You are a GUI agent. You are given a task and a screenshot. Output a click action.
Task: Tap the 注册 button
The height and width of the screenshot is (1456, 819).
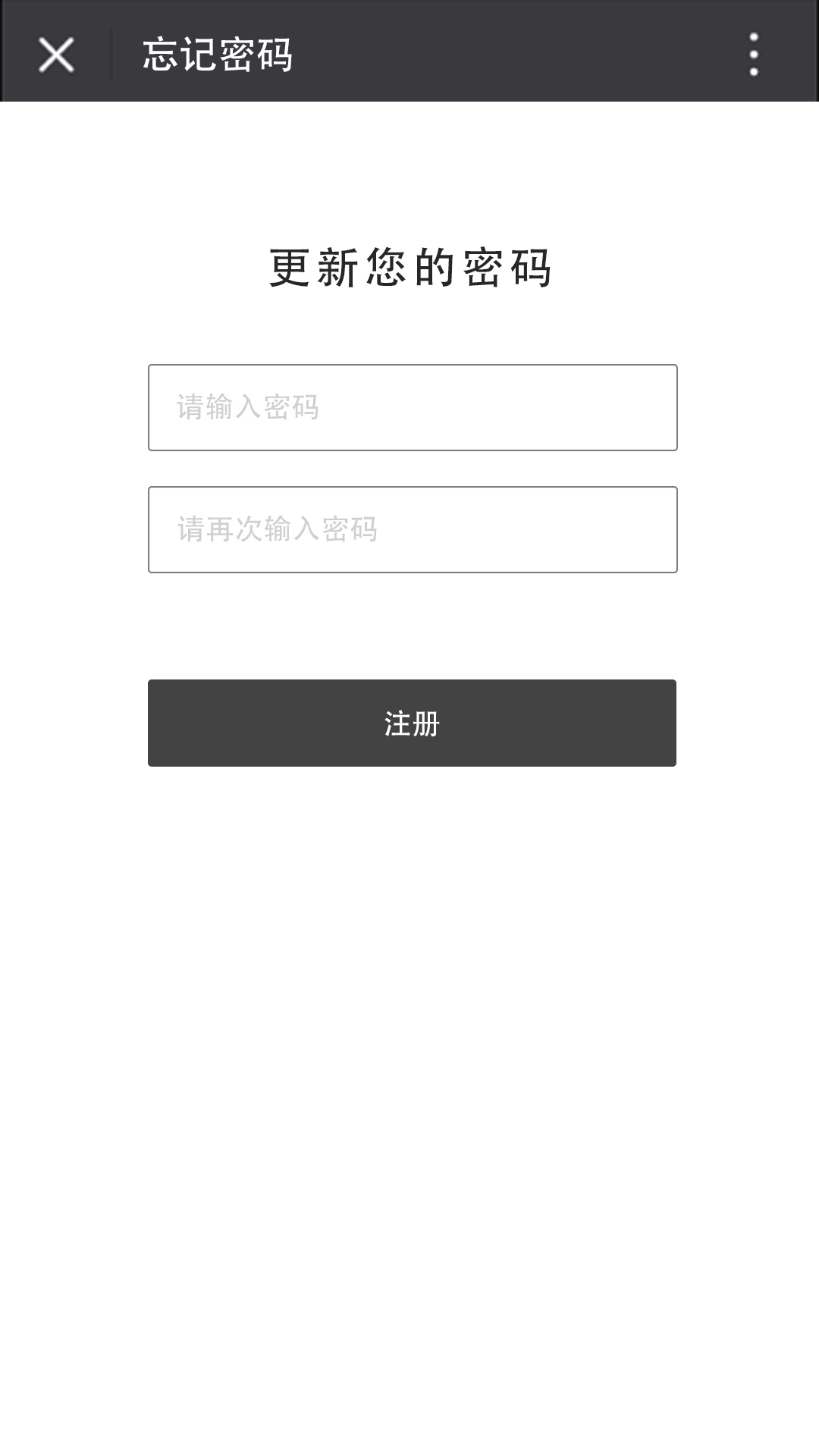[x=412, y=723]
